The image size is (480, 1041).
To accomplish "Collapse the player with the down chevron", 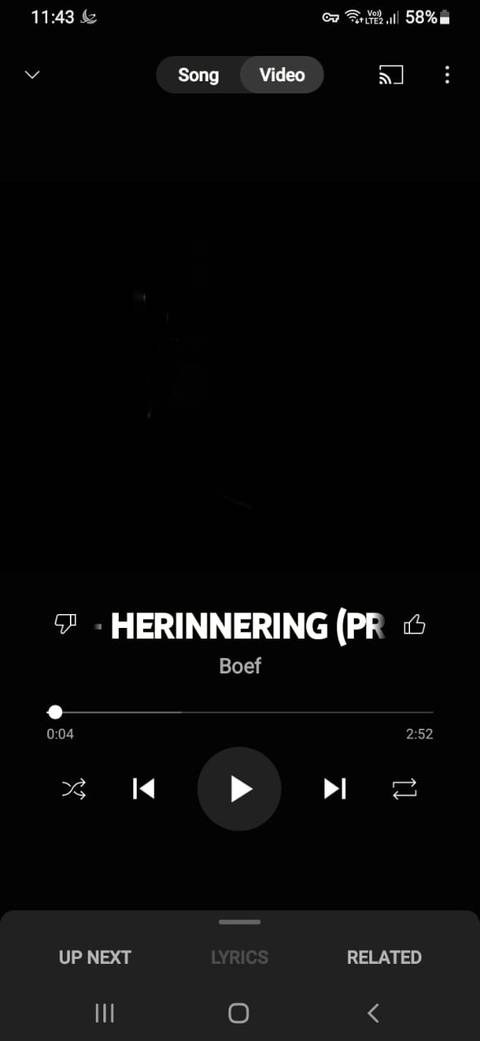I will 32,74.
